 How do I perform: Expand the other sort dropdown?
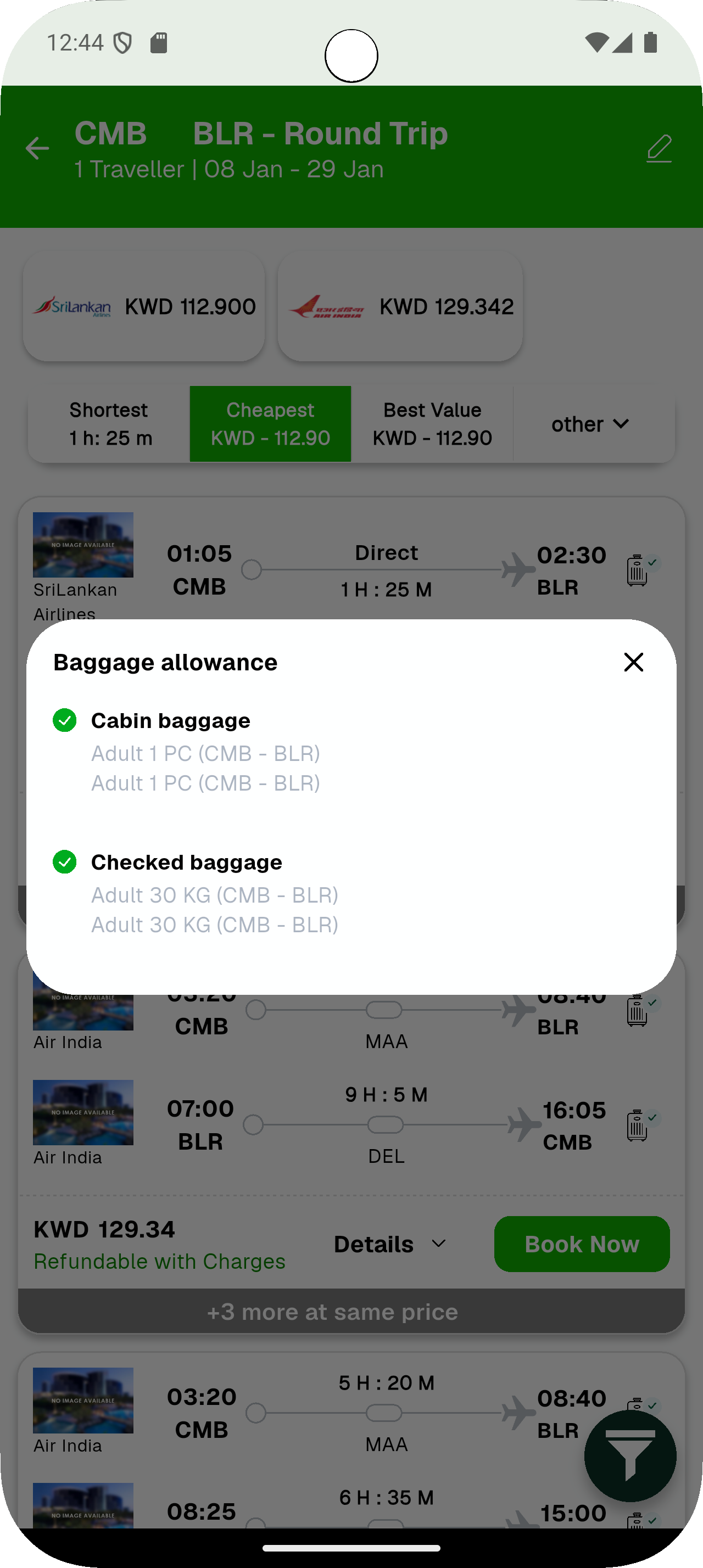point(590,424)
